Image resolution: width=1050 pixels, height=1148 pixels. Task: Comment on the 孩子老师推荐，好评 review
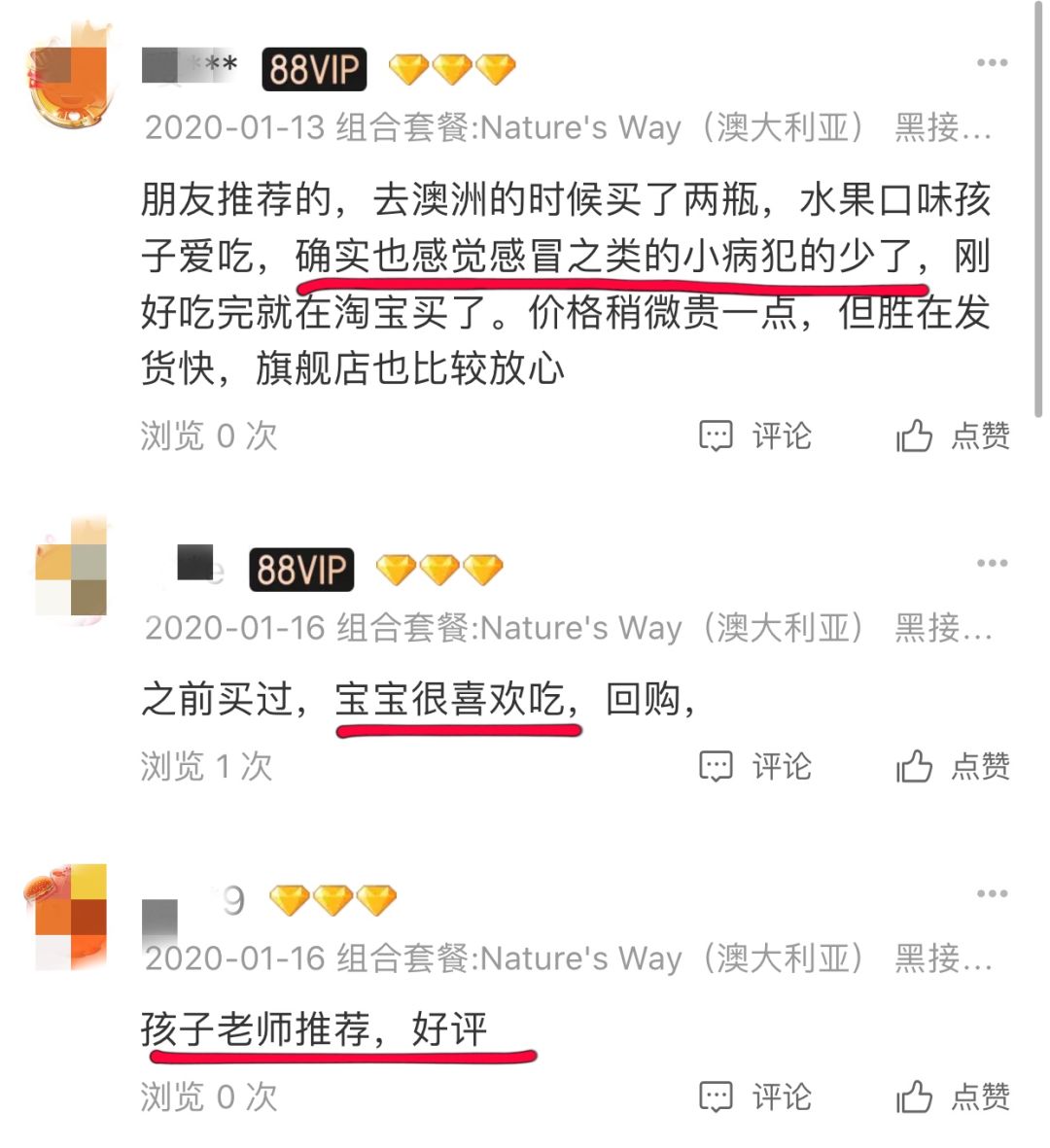(x=755, y=1096)
